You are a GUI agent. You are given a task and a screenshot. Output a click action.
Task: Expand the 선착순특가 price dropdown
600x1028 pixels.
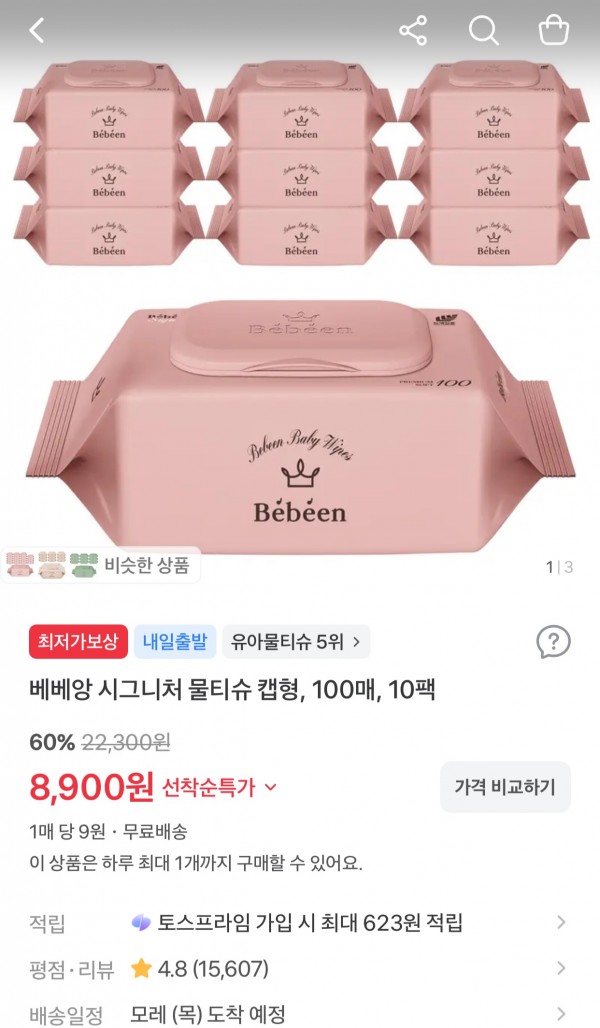(219, 787)
